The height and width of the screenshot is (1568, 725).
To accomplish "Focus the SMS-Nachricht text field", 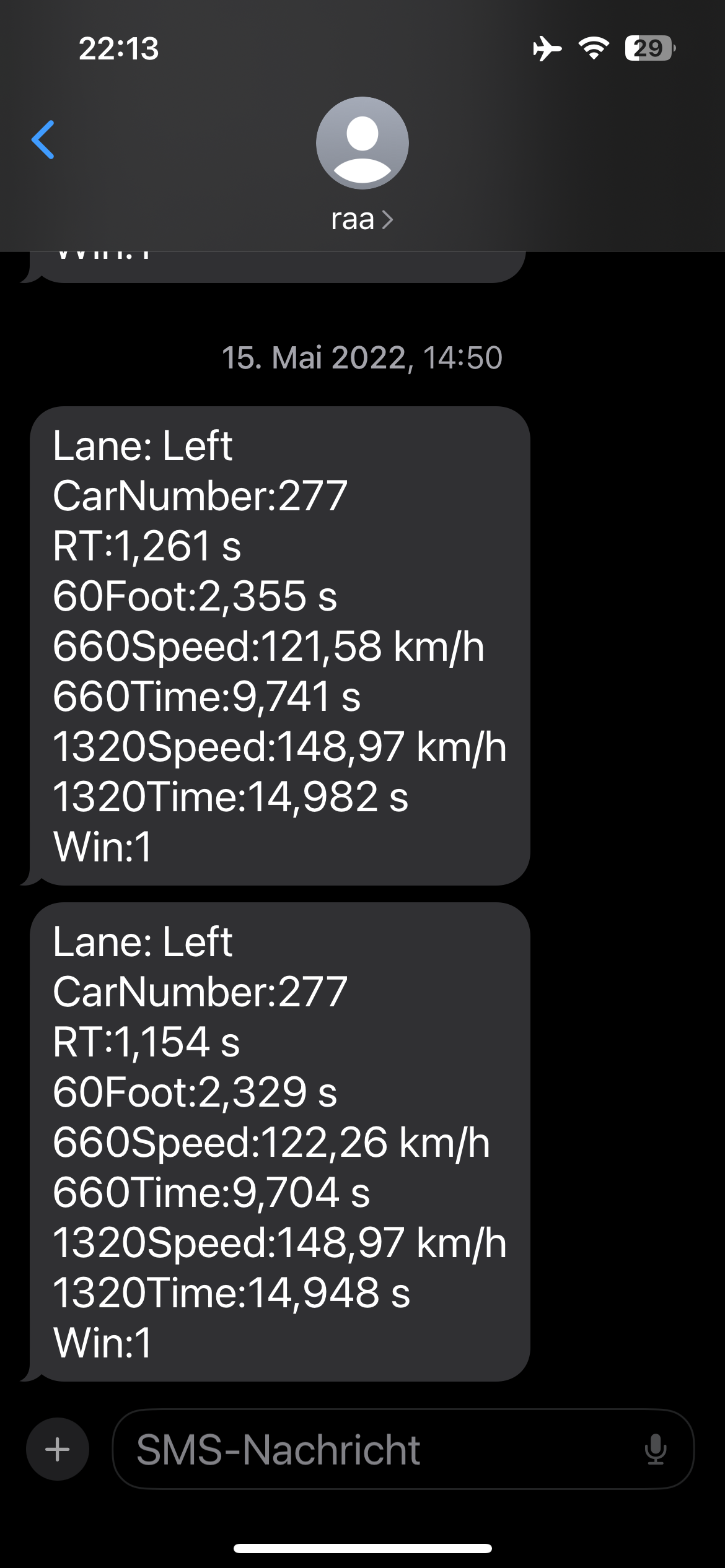I will click(x=372, y=1449).
